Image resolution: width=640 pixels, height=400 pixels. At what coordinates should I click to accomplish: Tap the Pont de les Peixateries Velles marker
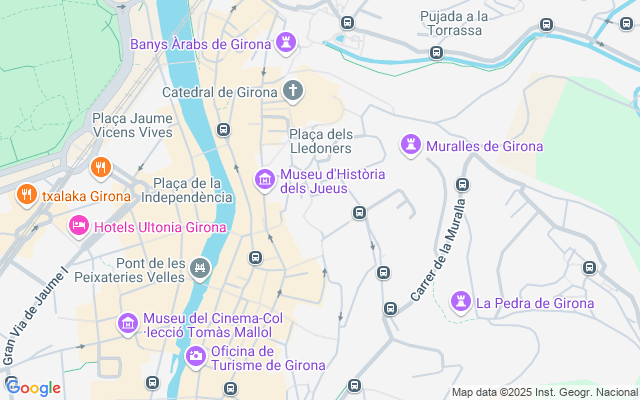pos(200,267)
